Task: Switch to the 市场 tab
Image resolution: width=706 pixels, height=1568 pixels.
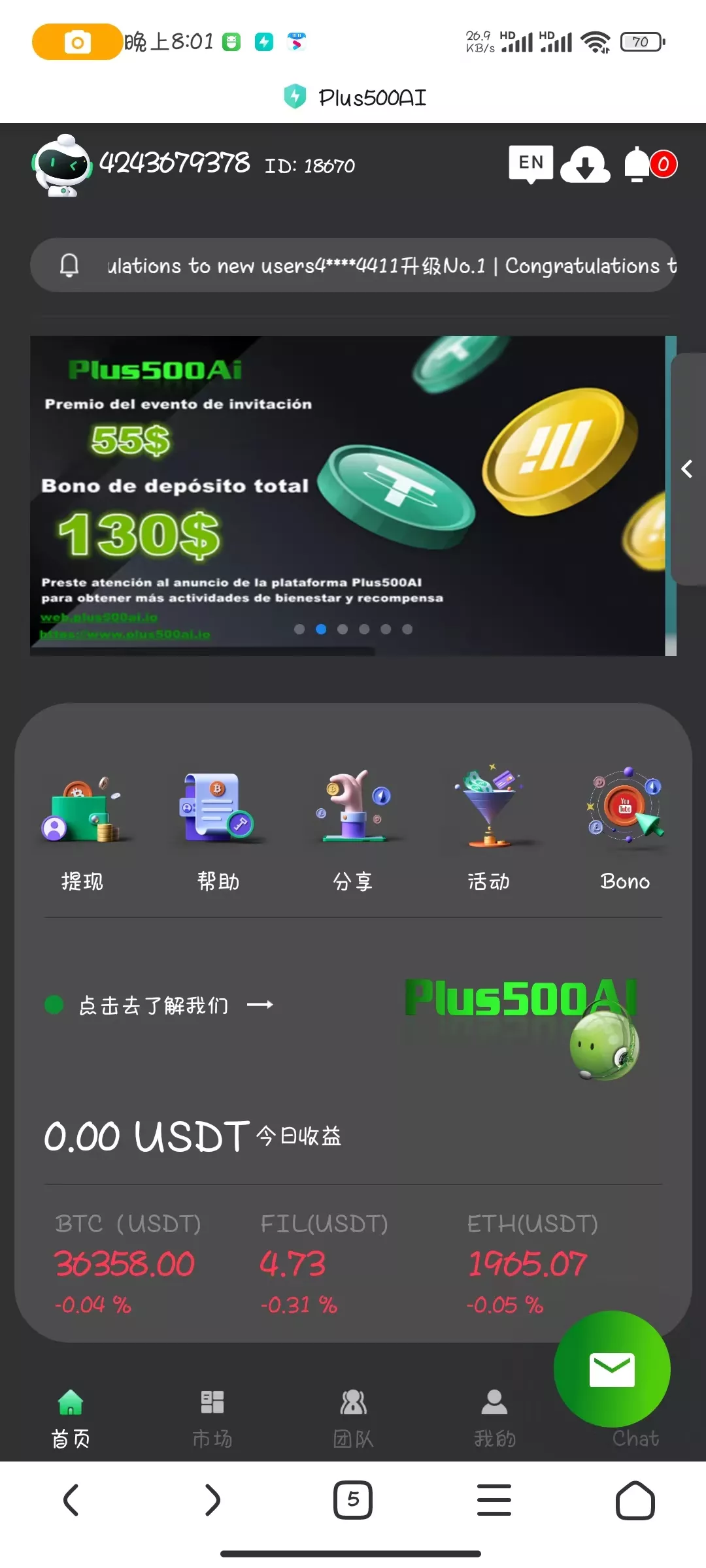Action: pos(212,1416)
